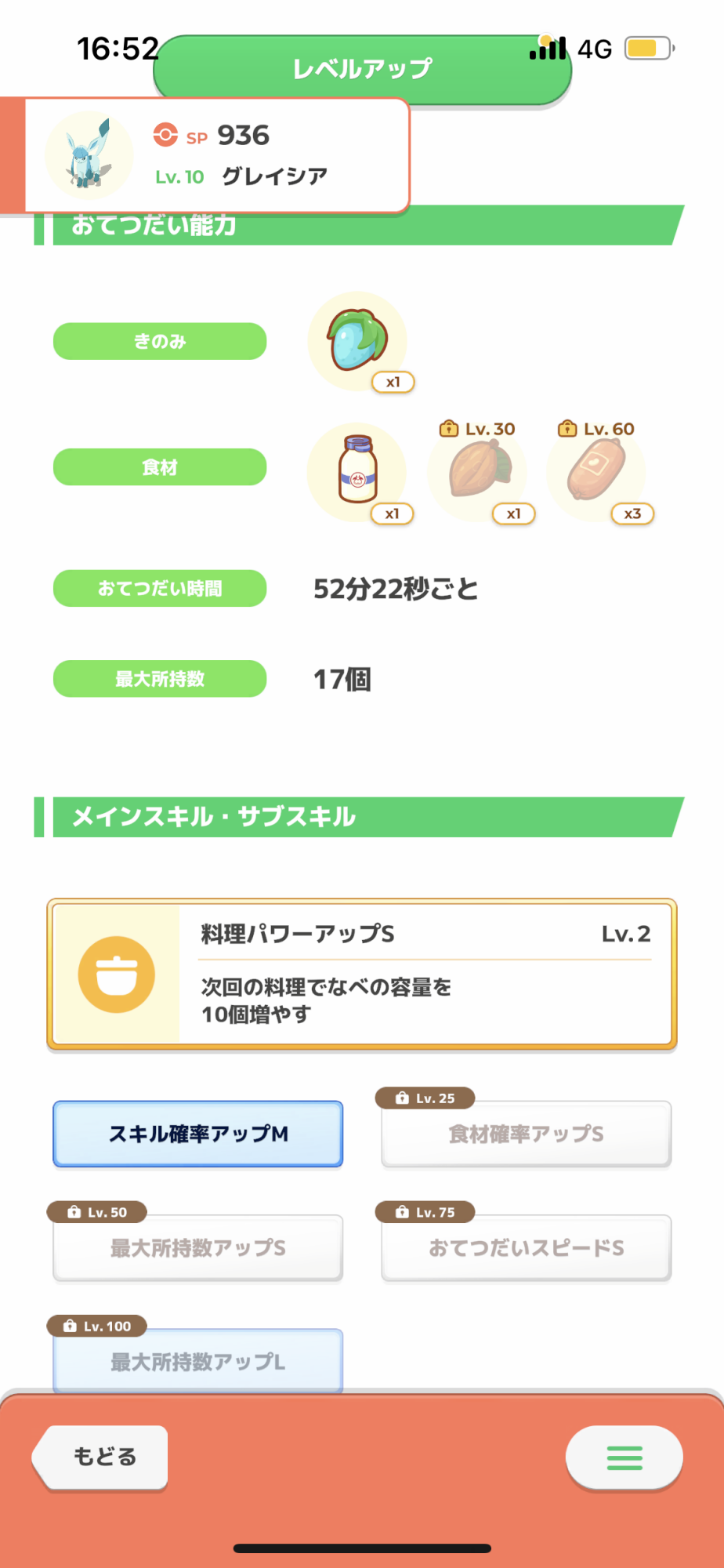Image resolution: width=724 pixels, height=1568 pixels.
Task: Open the 料理パワーアップS main skill card
Action: 361,975
